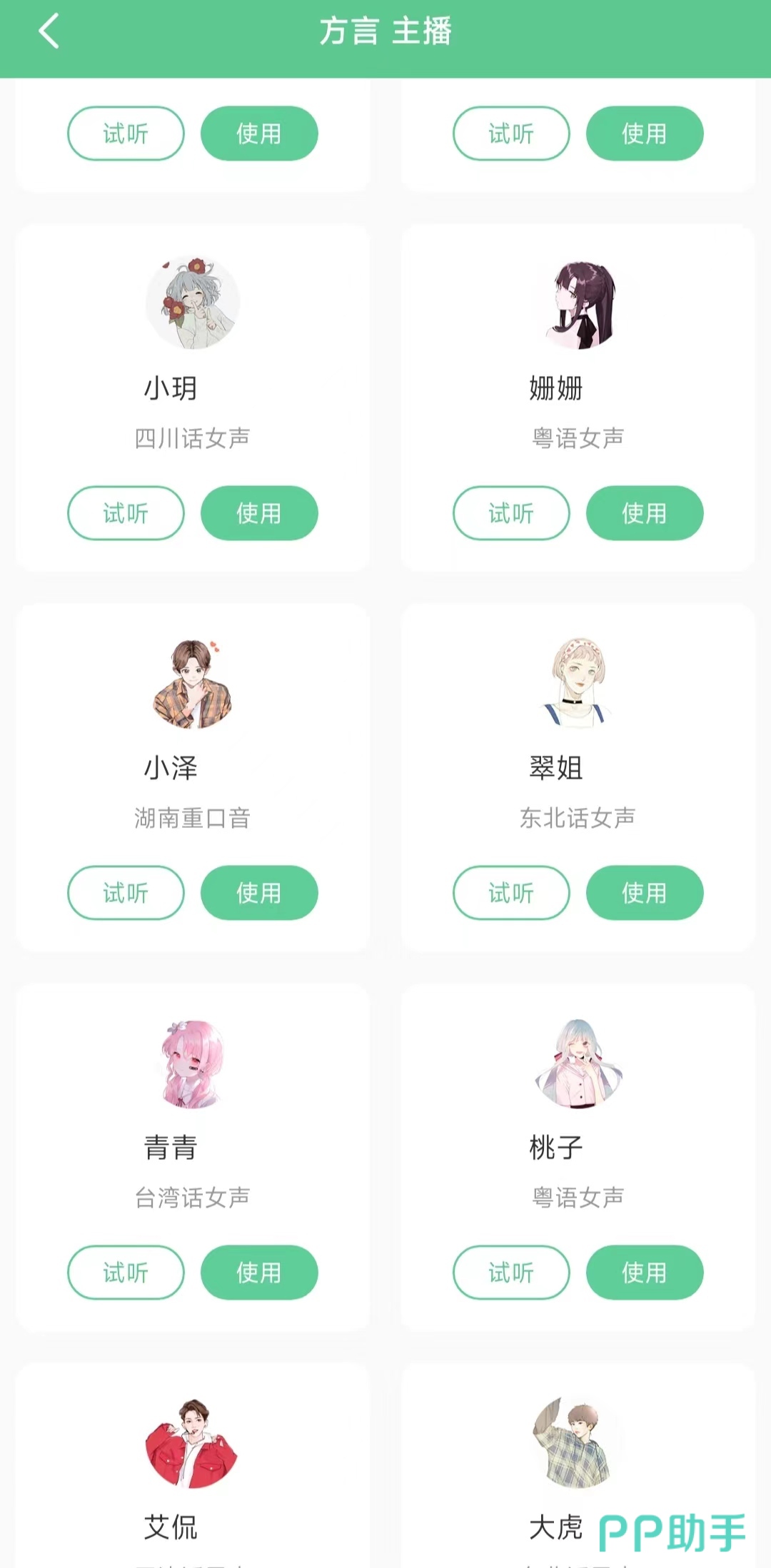Select 使用 for 姗姗
Image resolution: width=771 pixels, height=1568 pixels.
click(x=645, y=513)
